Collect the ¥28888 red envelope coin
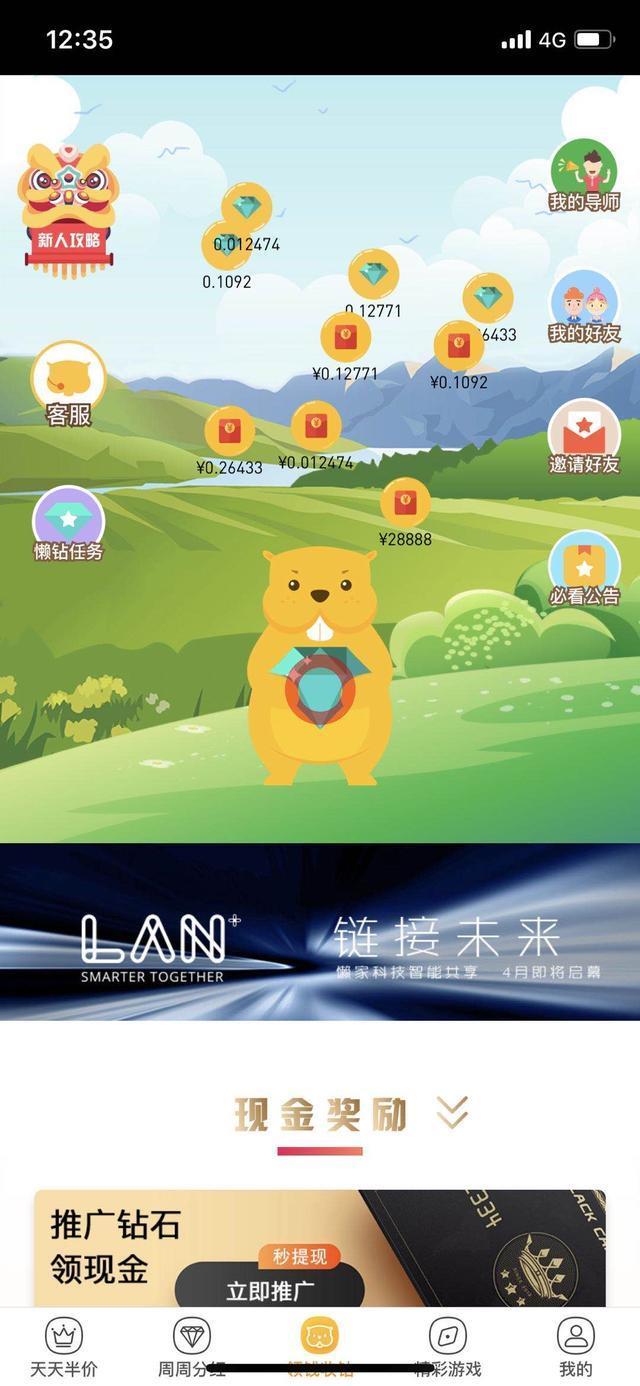Viewport: 640px width, 1386px height. (x=405, y=503)
